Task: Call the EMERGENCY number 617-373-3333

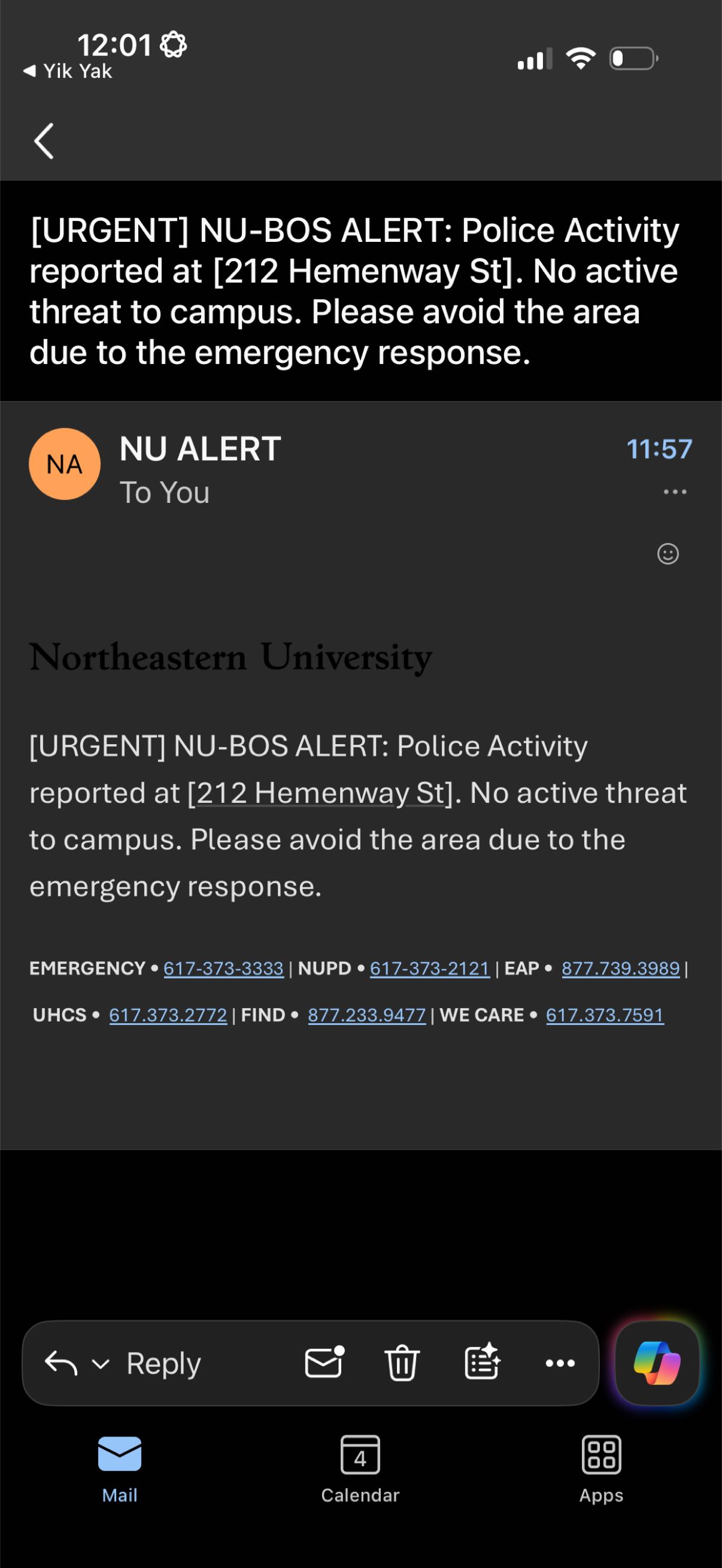Action: pos(223,969)
